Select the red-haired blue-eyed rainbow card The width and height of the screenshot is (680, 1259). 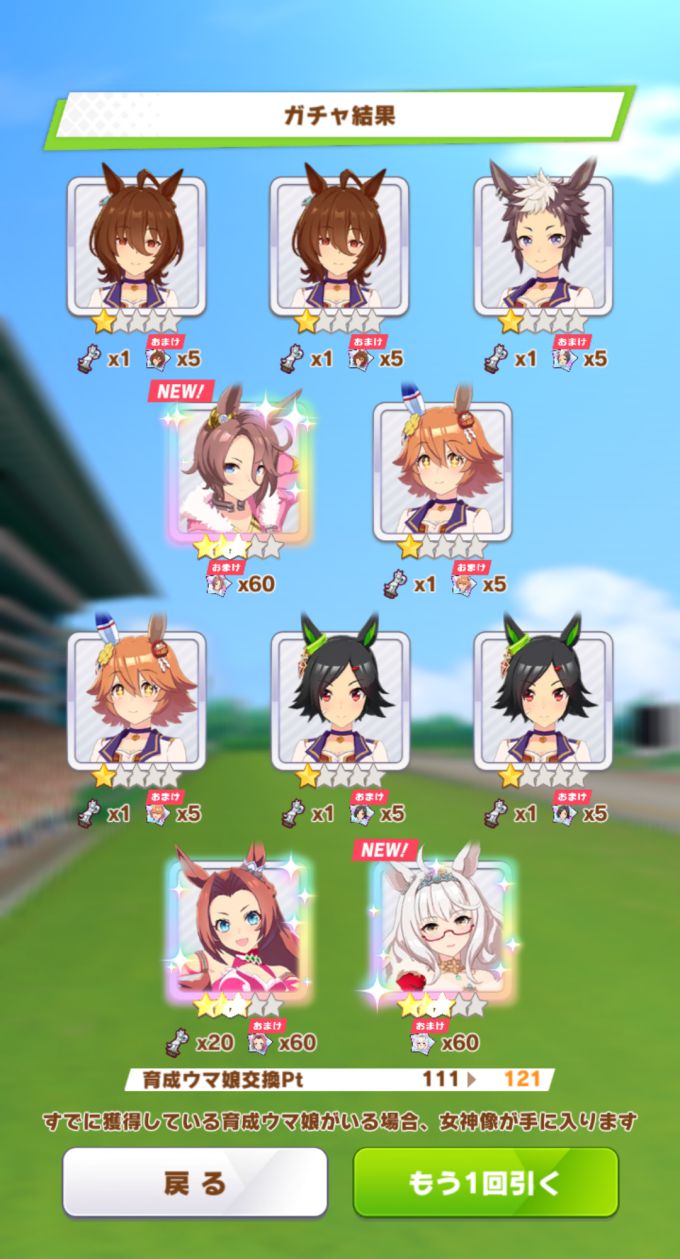[238, 926]
